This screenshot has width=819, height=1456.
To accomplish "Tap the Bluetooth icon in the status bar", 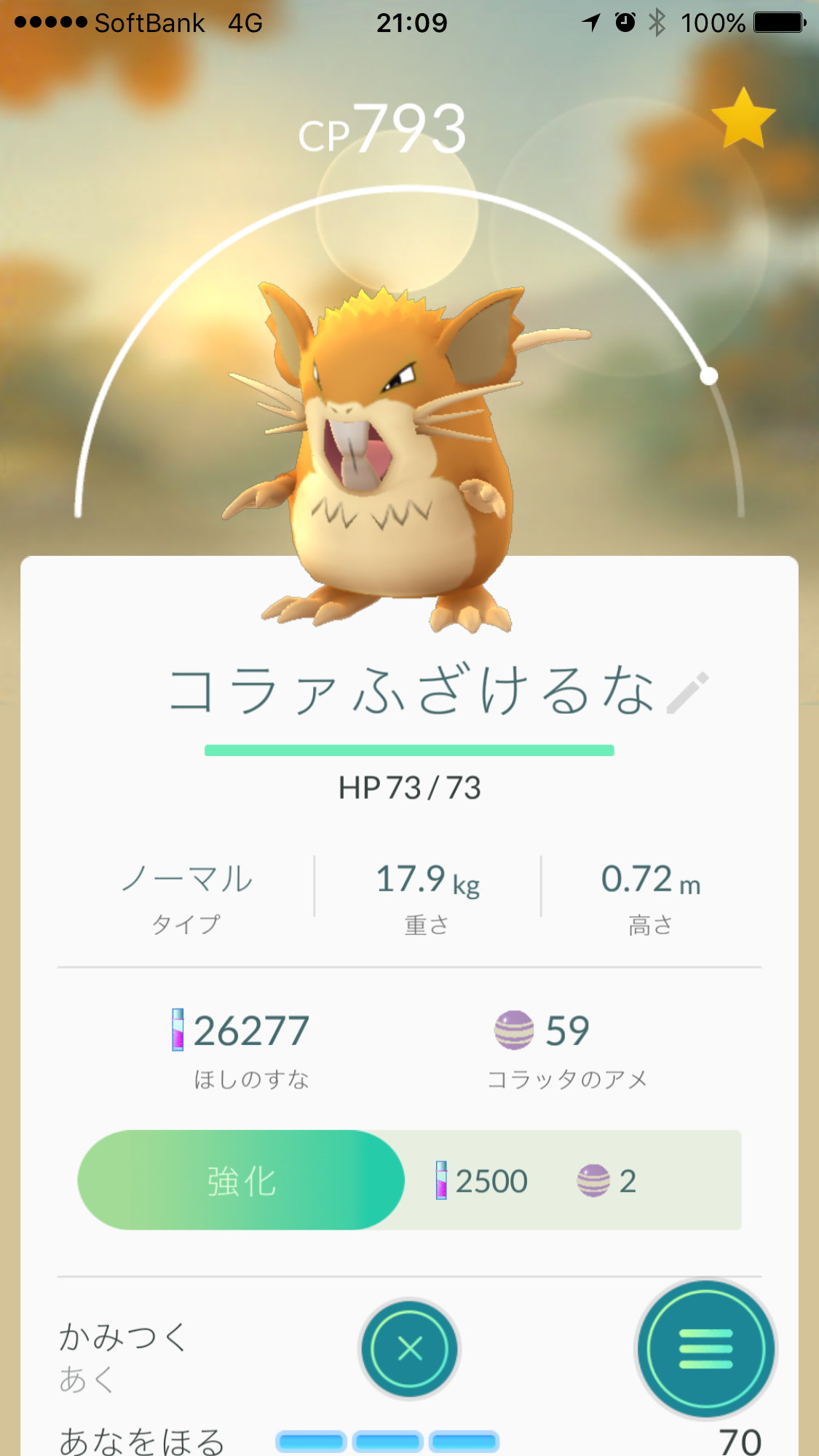I will point(656,22).
